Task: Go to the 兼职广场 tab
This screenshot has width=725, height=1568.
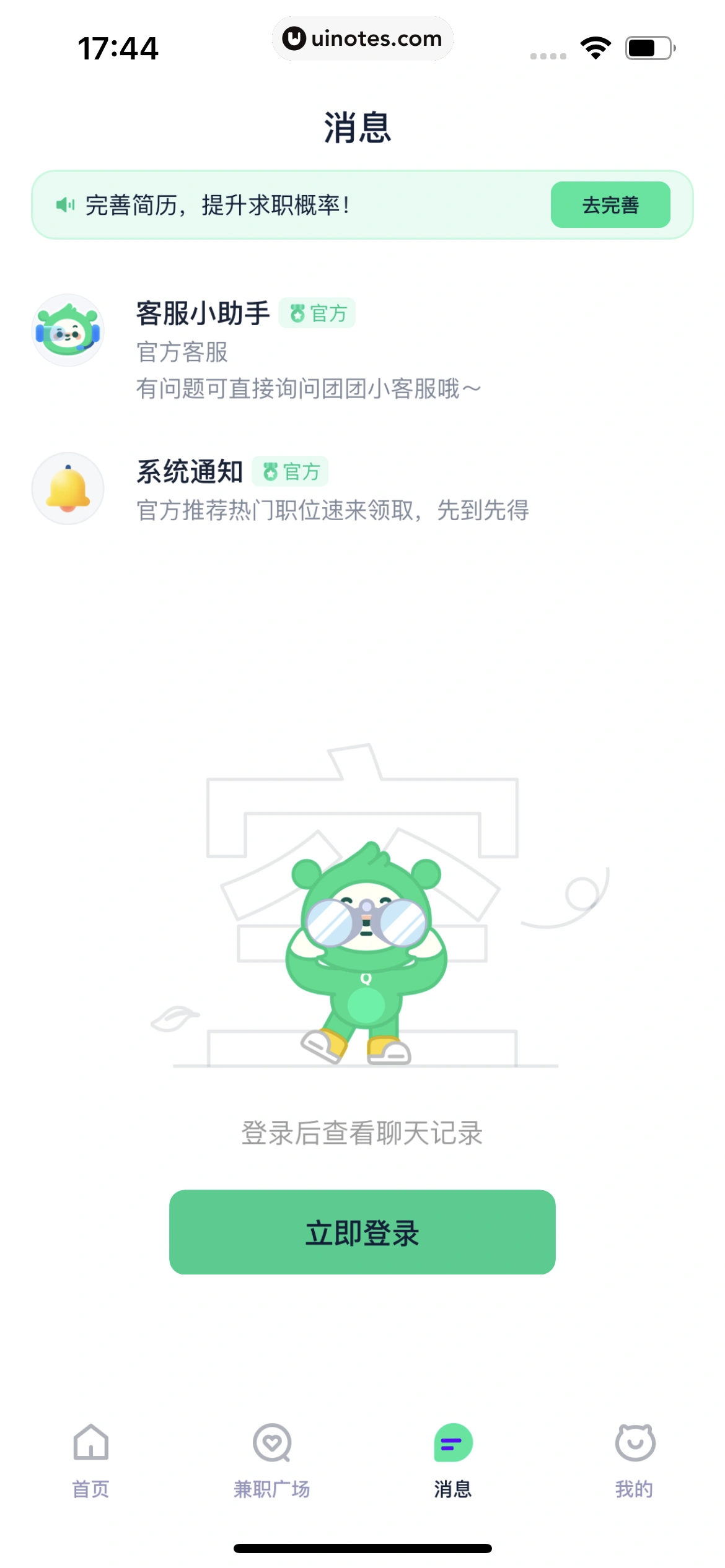Action: pyautogui.click(x=272, y=1459)
